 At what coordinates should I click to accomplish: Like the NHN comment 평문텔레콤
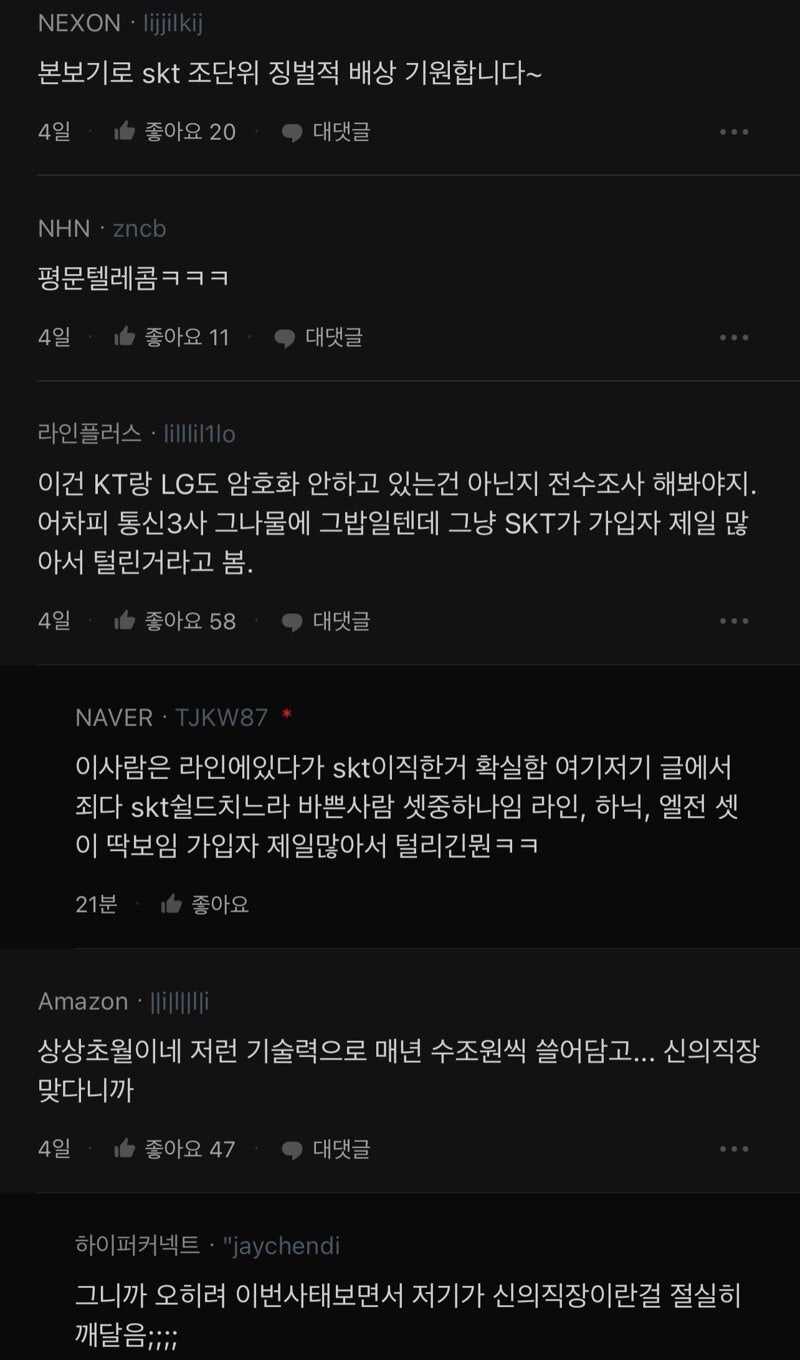(172, 338)
